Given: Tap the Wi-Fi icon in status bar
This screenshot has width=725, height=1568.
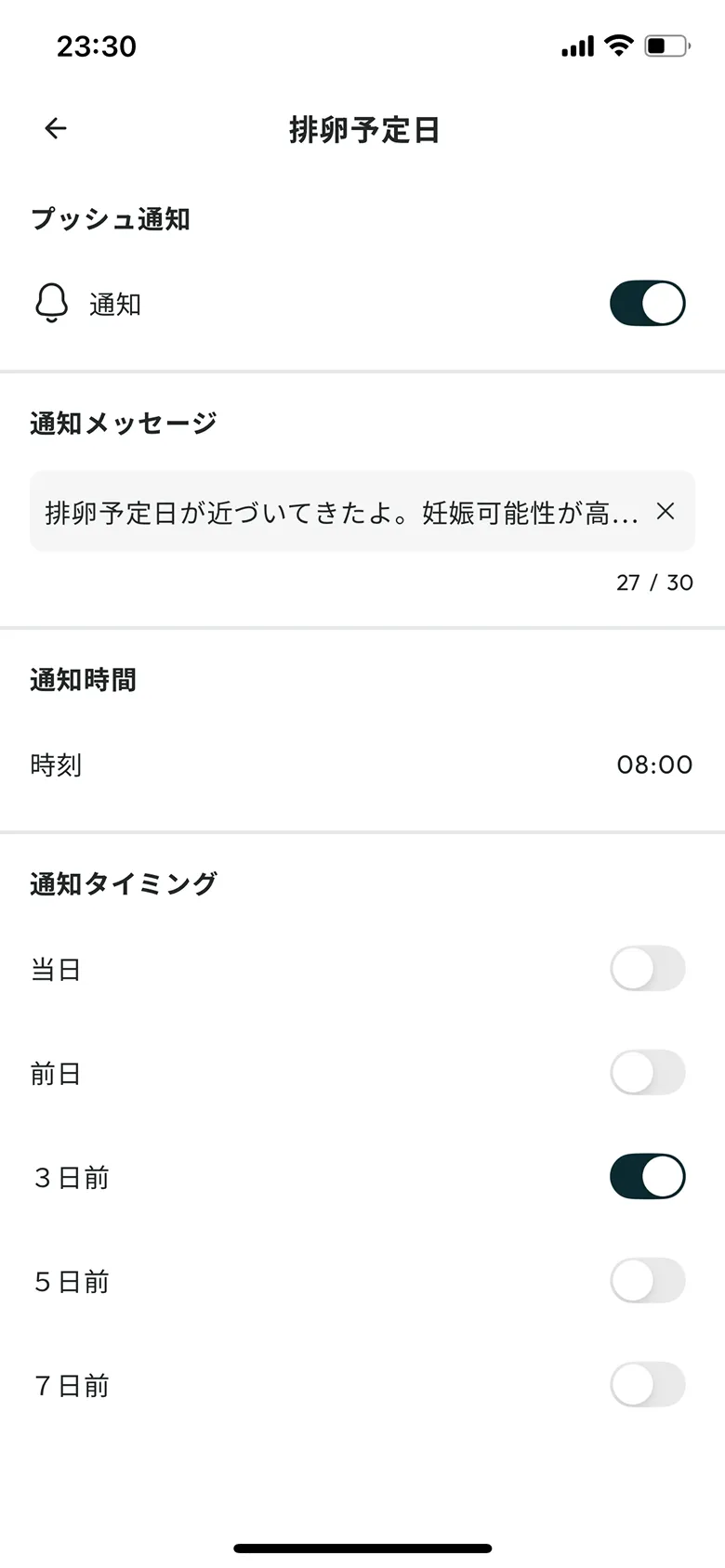Looking at the screenshot, I should [618, 46].
